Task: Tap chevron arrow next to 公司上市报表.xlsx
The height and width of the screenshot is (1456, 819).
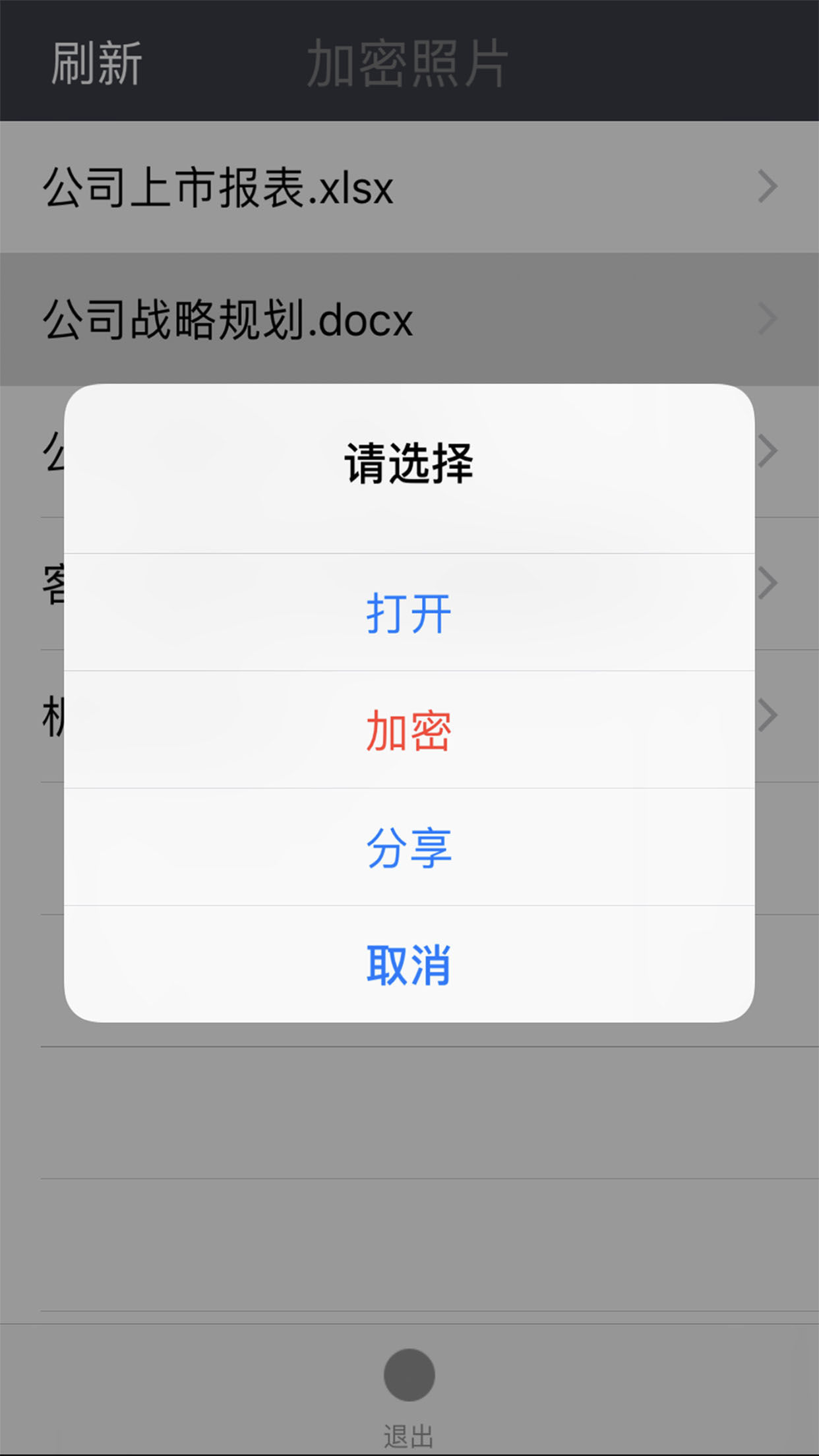Action: (x=769, y=187)
